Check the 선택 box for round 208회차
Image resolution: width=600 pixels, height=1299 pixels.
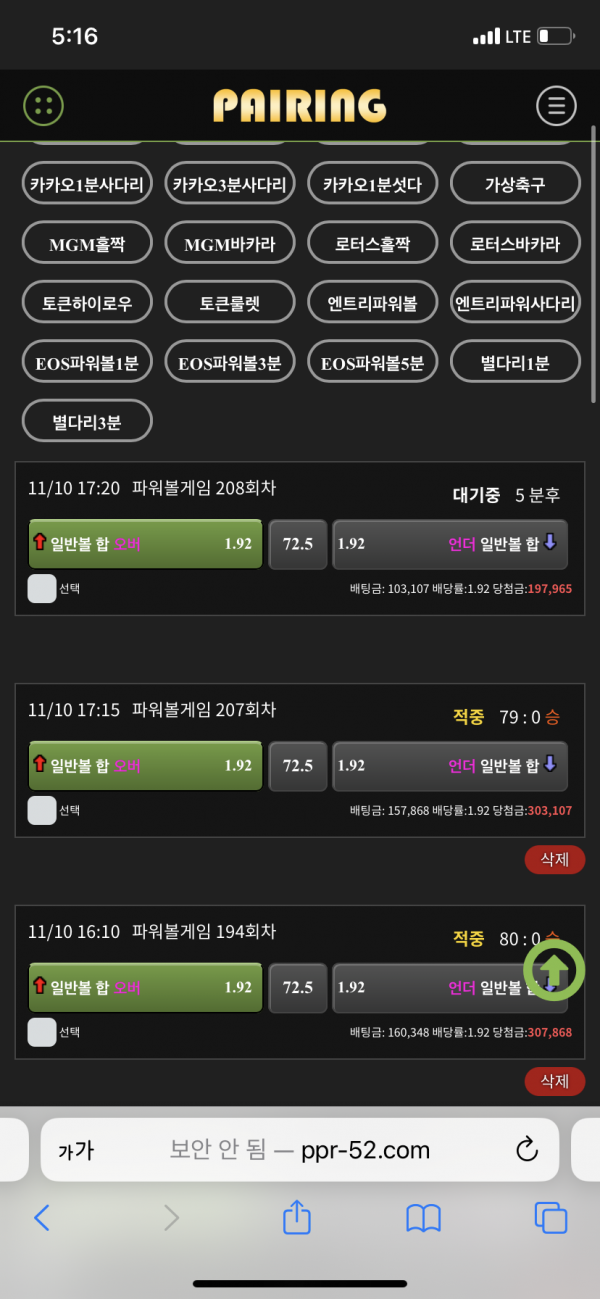[42, 588]
